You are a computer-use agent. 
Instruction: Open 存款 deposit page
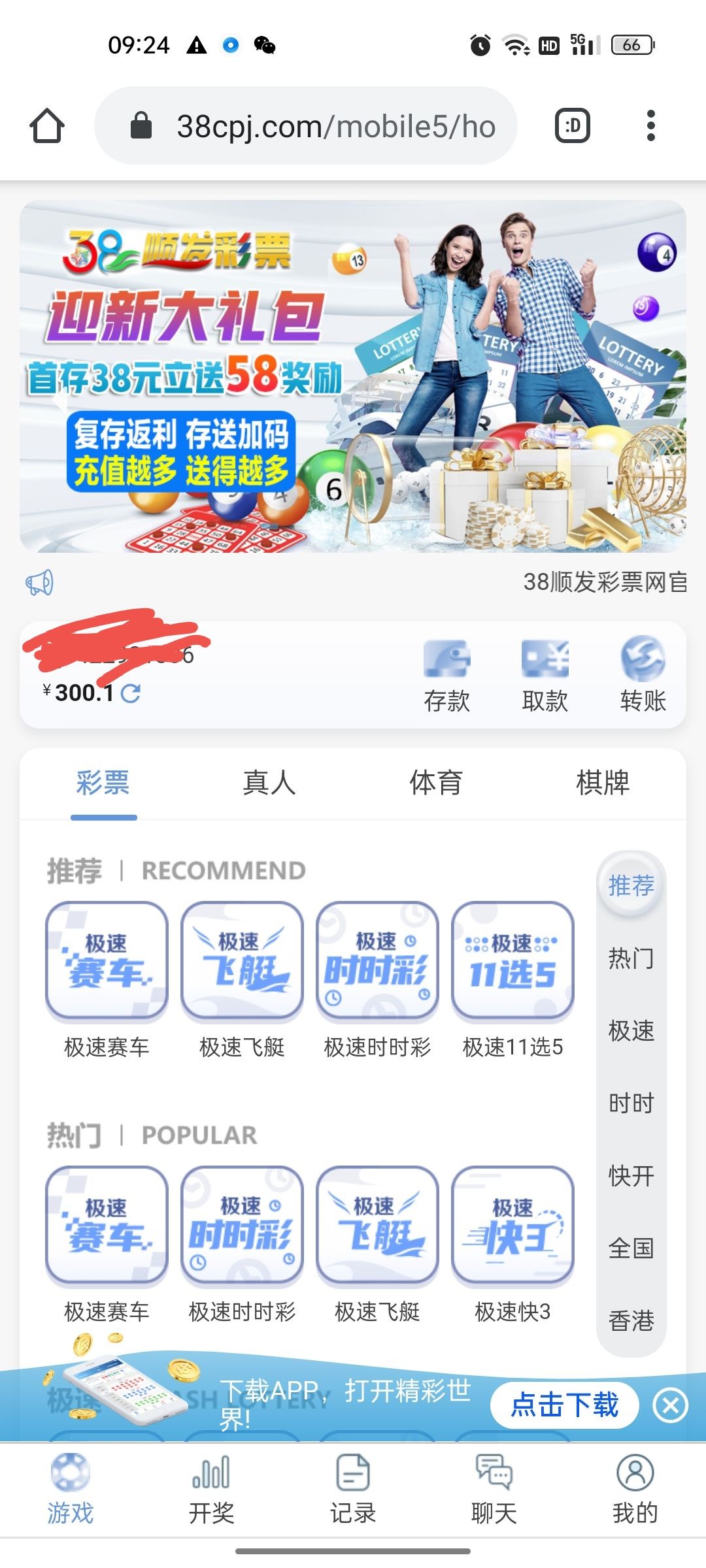(447, 676)
